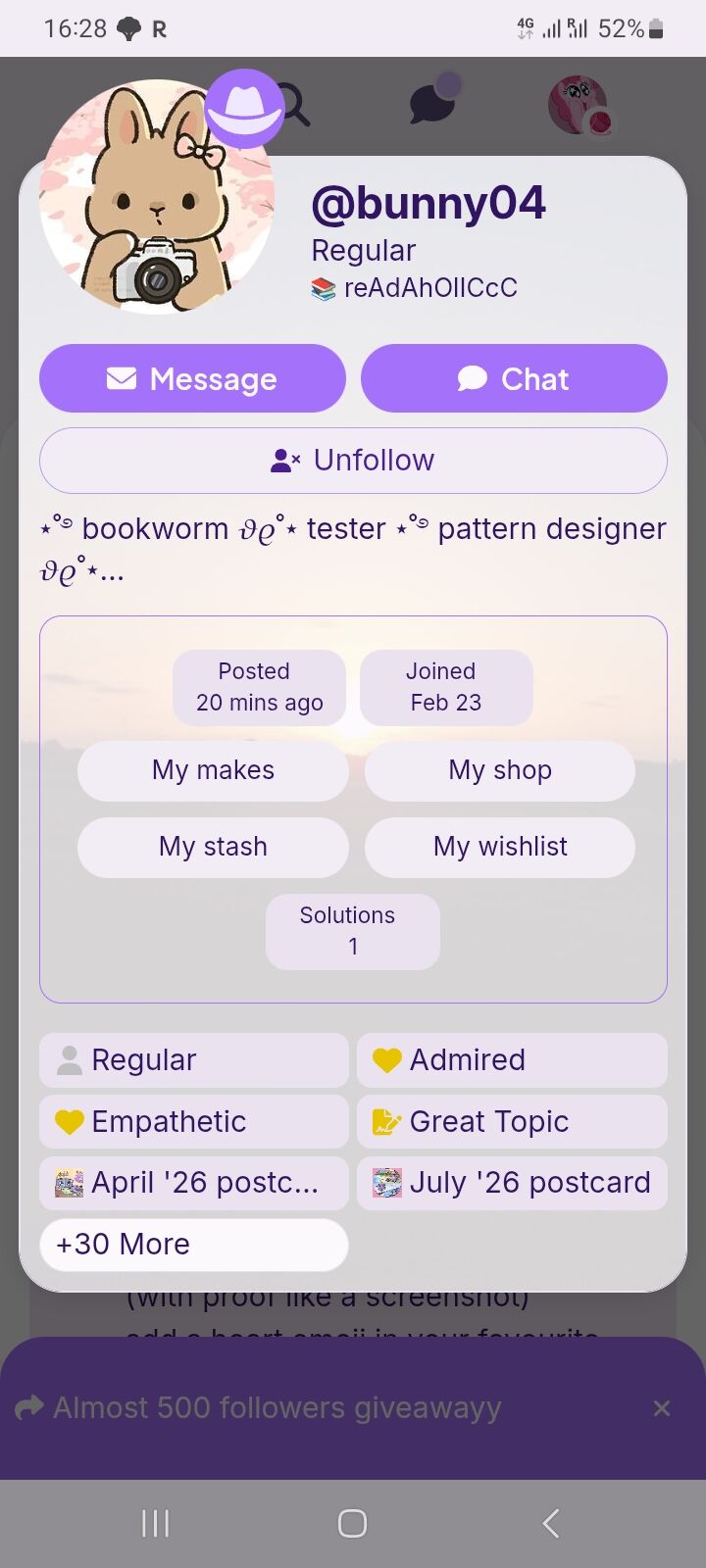Open the Empathetic badge
The image size is (706, 1568).
[194, 1122]
